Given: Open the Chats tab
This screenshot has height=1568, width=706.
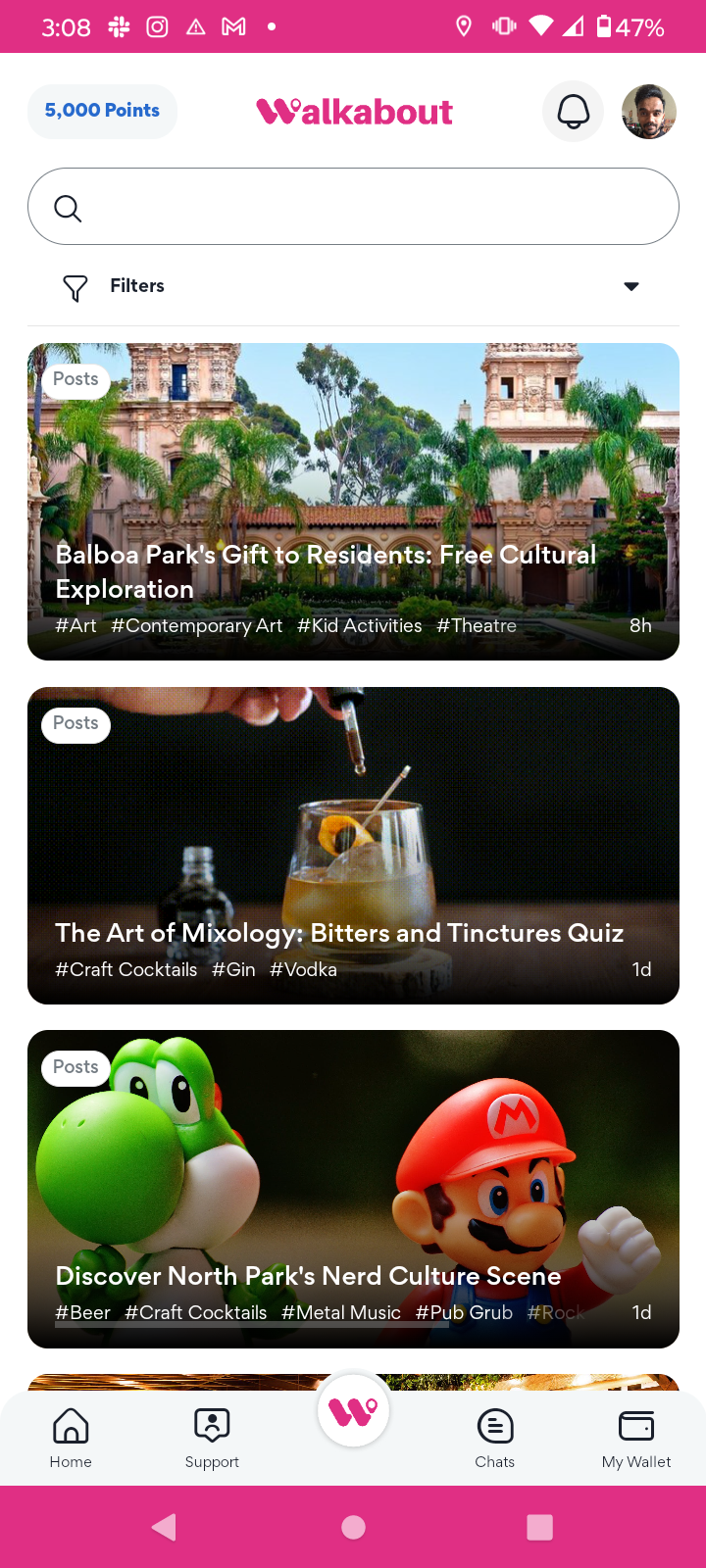Looking at the screenshot, I should [495, 1438].
